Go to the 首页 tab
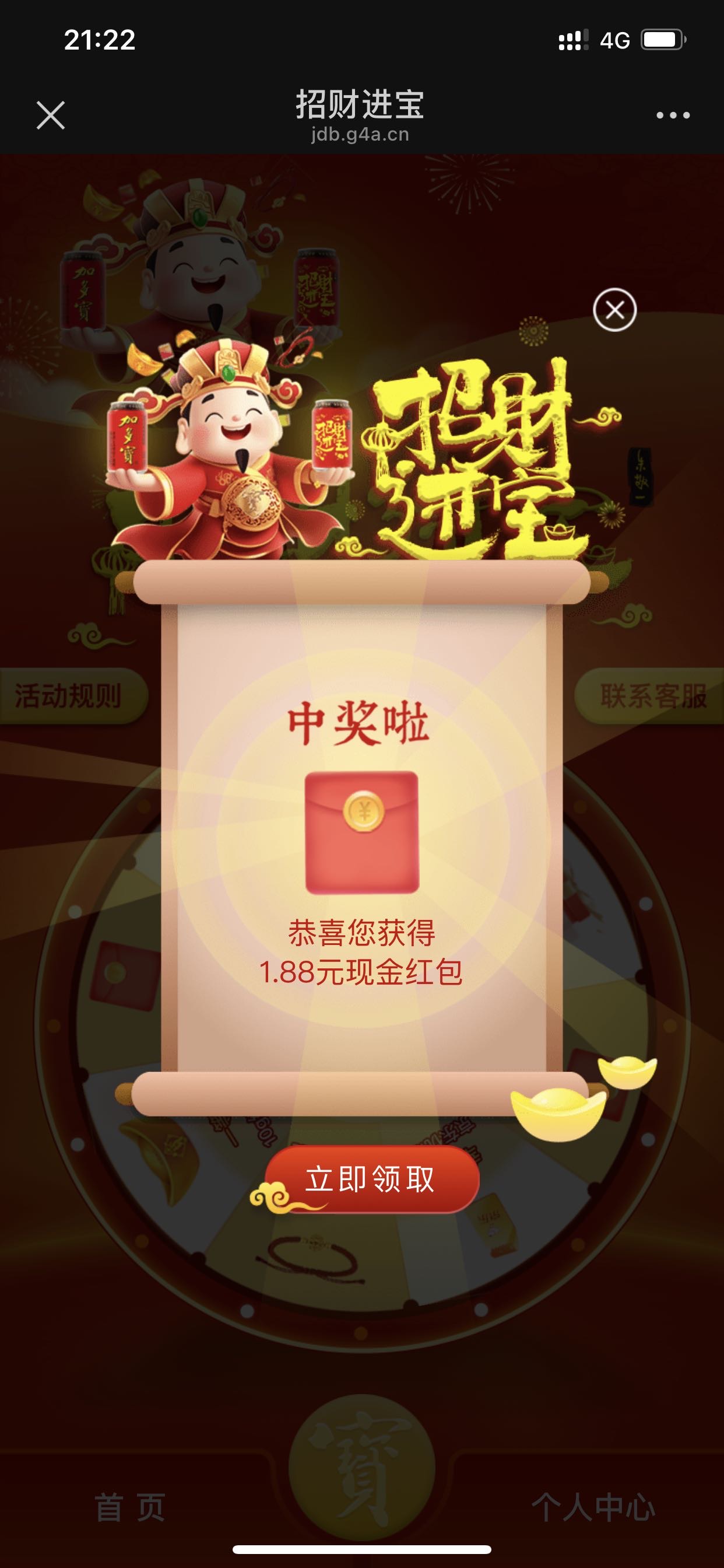This screenshot has width=724, height=1568. click(x=129, y=1507)
